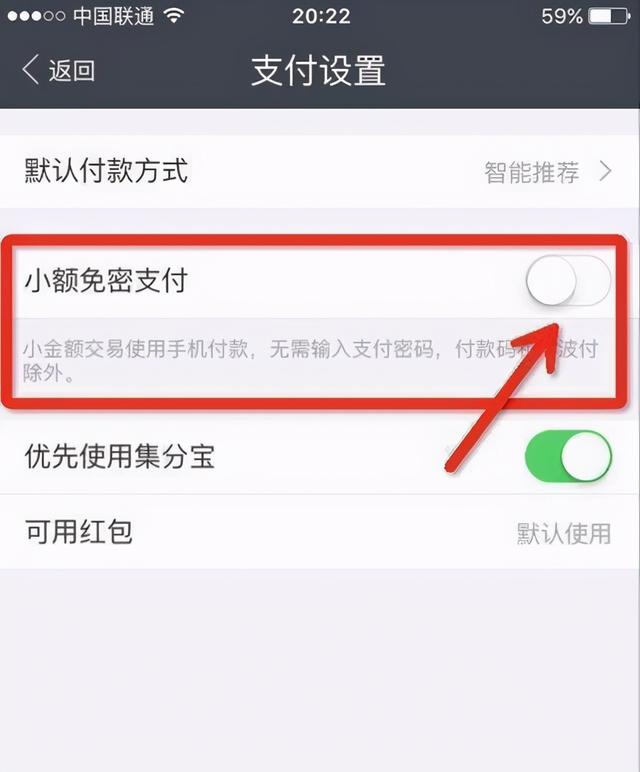Open 默认付款方式 settings row

[x=320, y=172]
